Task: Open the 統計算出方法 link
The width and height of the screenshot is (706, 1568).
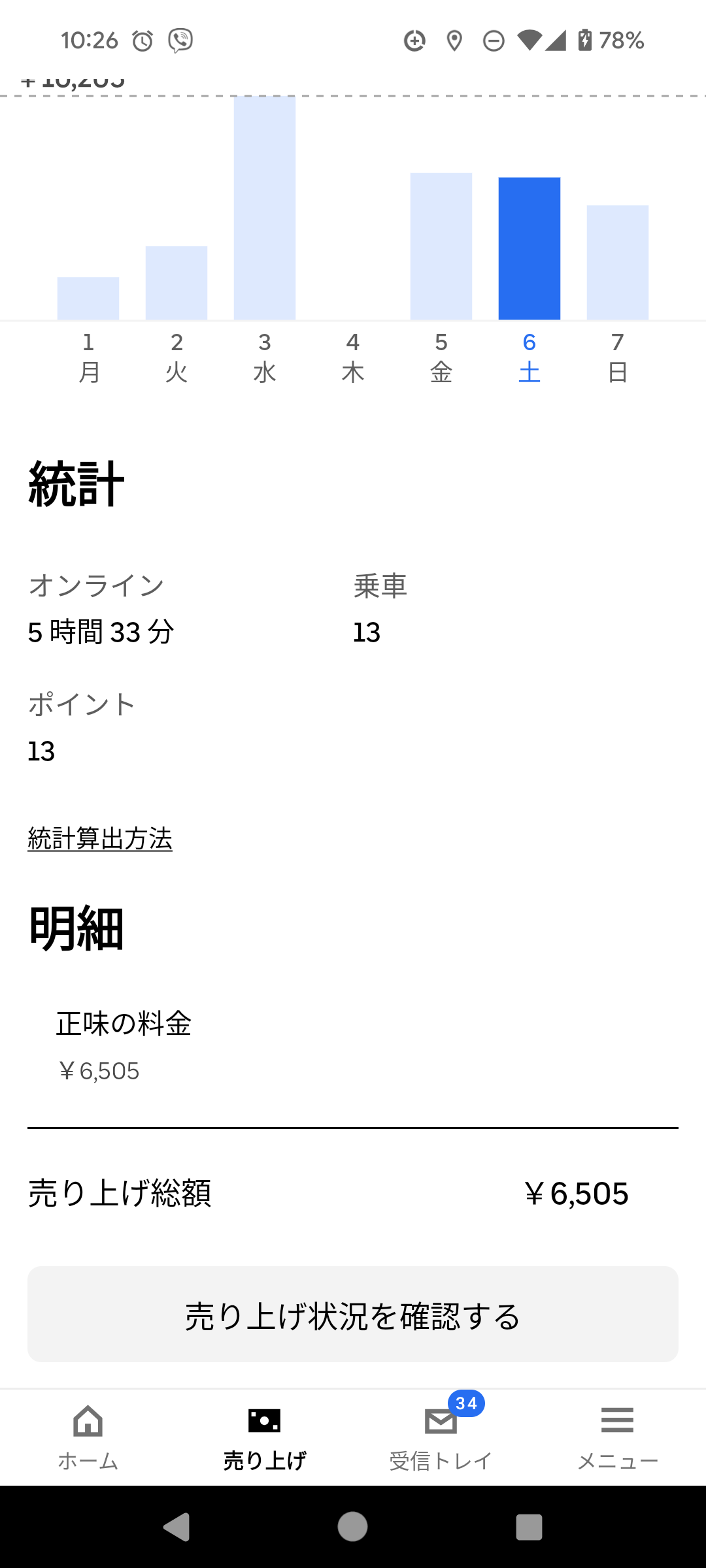Action: 100,839
